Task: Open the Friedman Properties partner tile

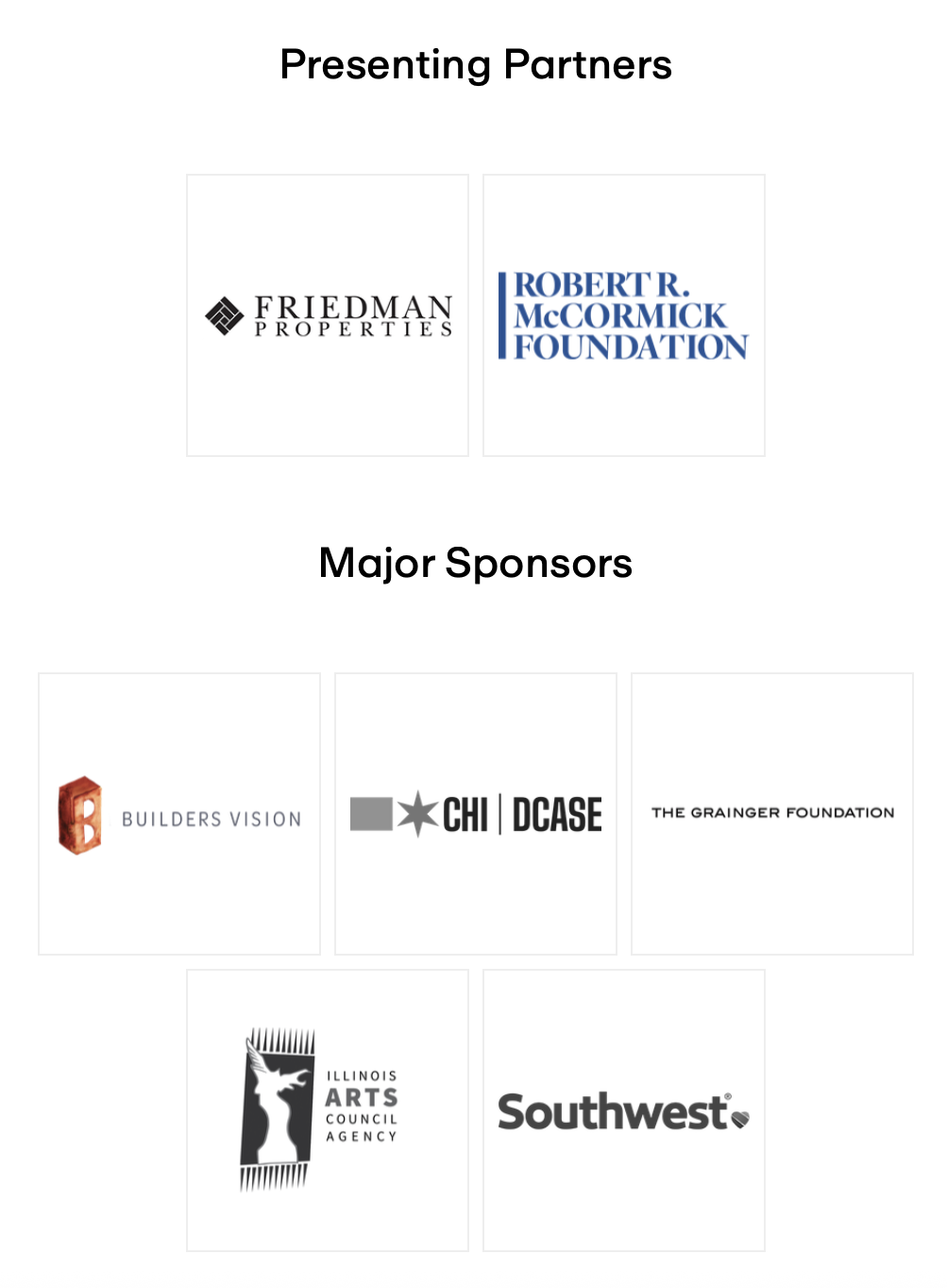Action: click(x=328, y=315)
